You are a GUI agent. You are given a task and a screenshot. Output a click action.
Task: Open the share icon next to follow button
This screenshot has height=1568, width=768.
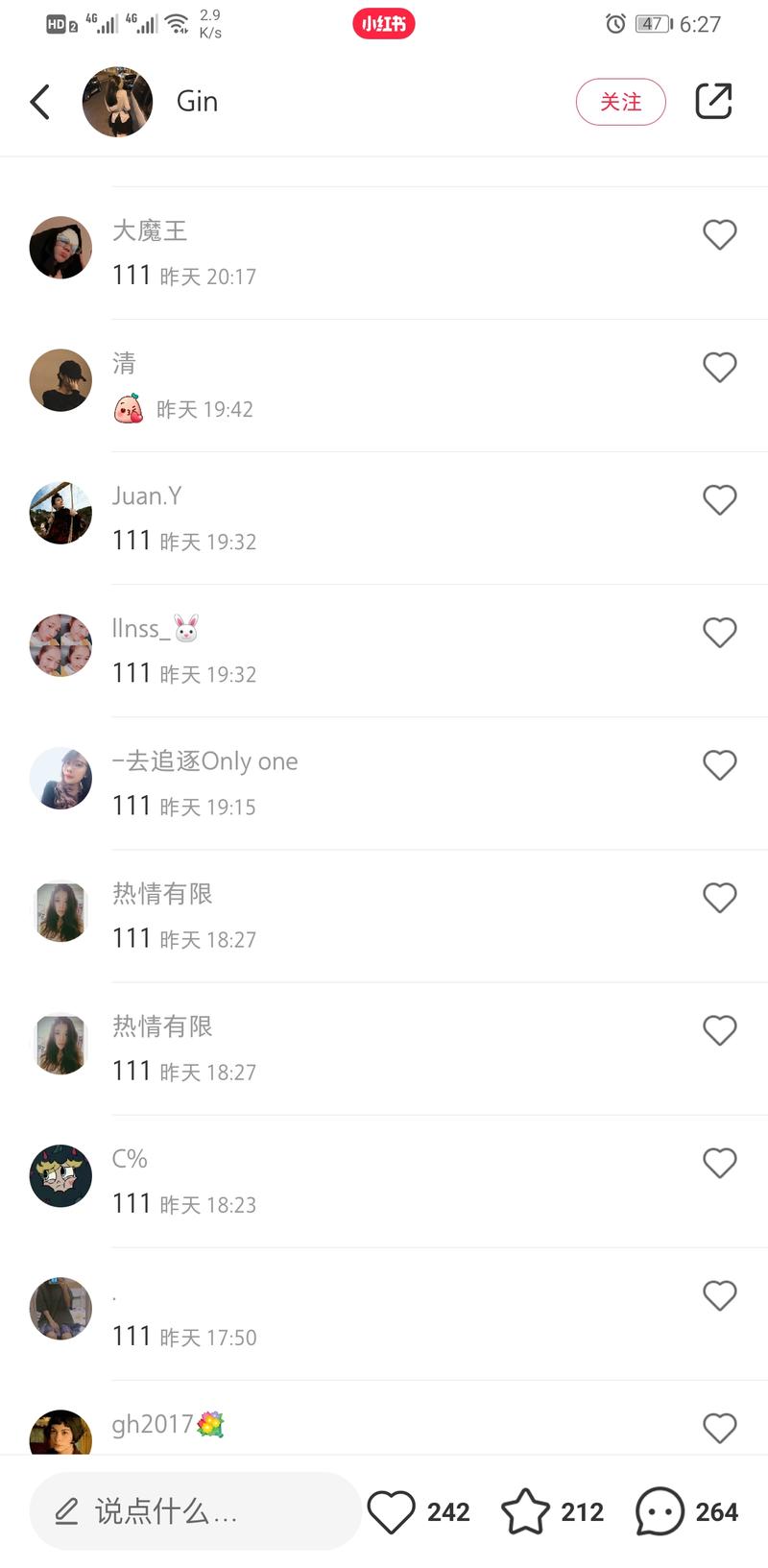point(712,101)
